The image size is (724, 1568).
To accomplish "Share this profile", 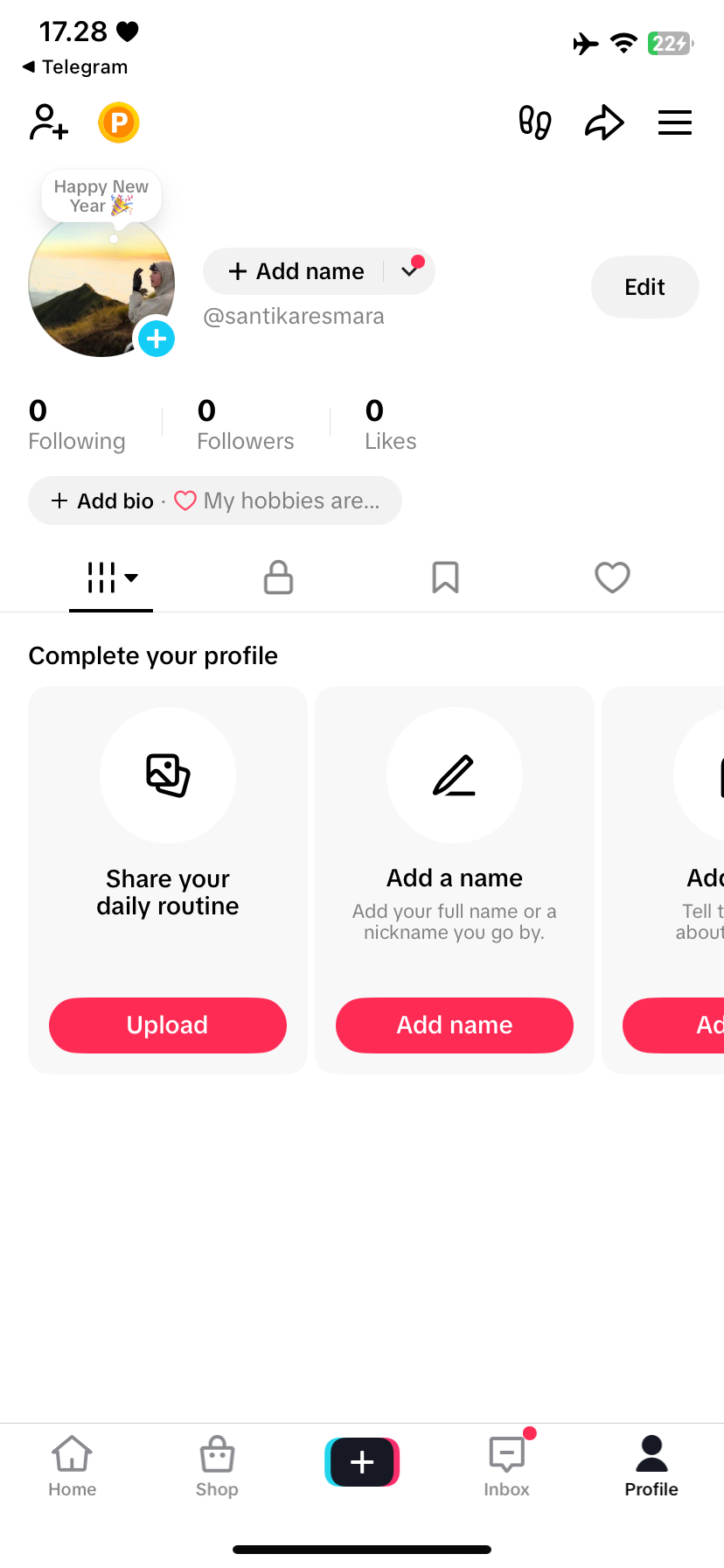I will pos(604,122).
